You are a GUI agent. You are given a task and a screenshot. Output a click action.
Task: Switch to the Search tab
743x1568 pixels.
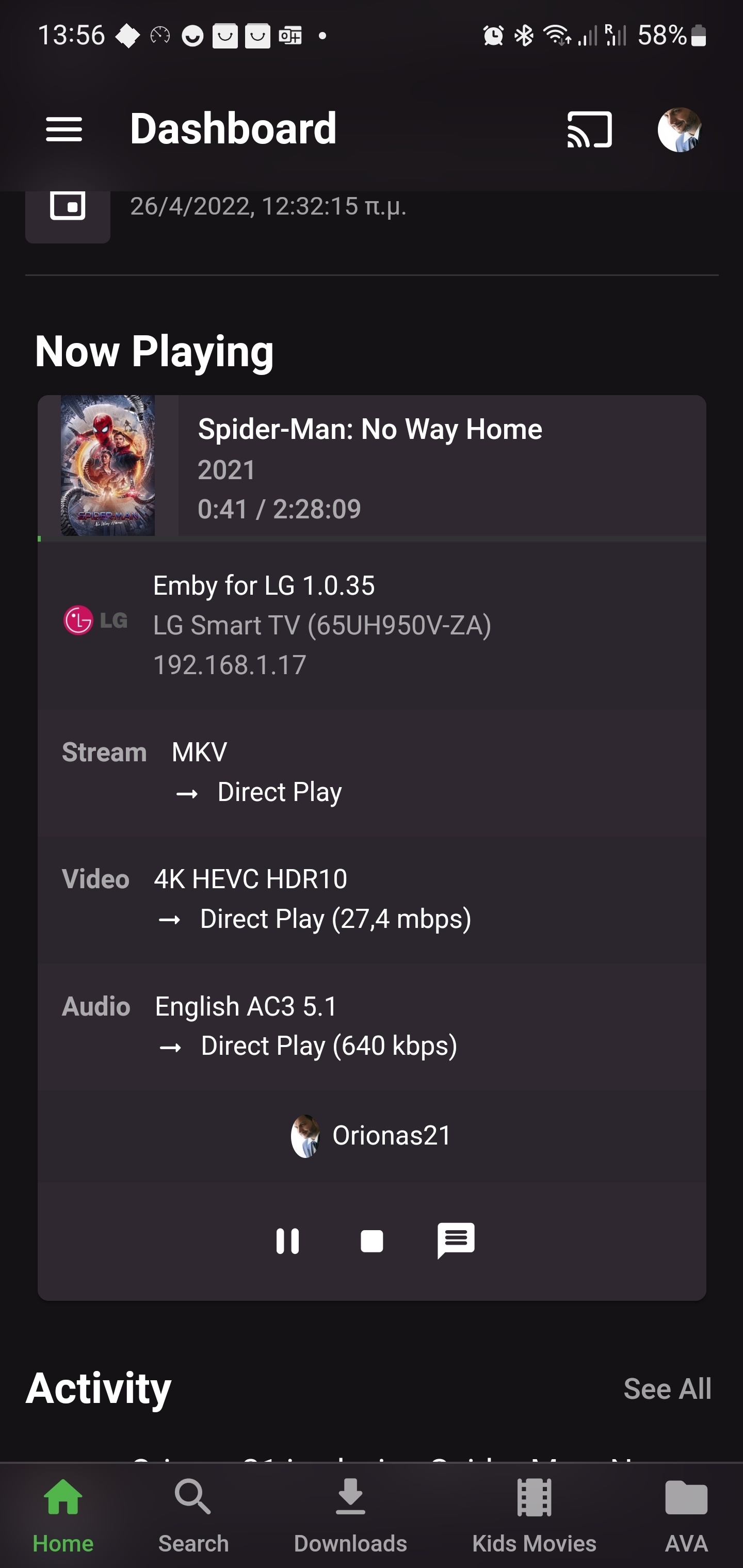click(x=193, y=1516)
